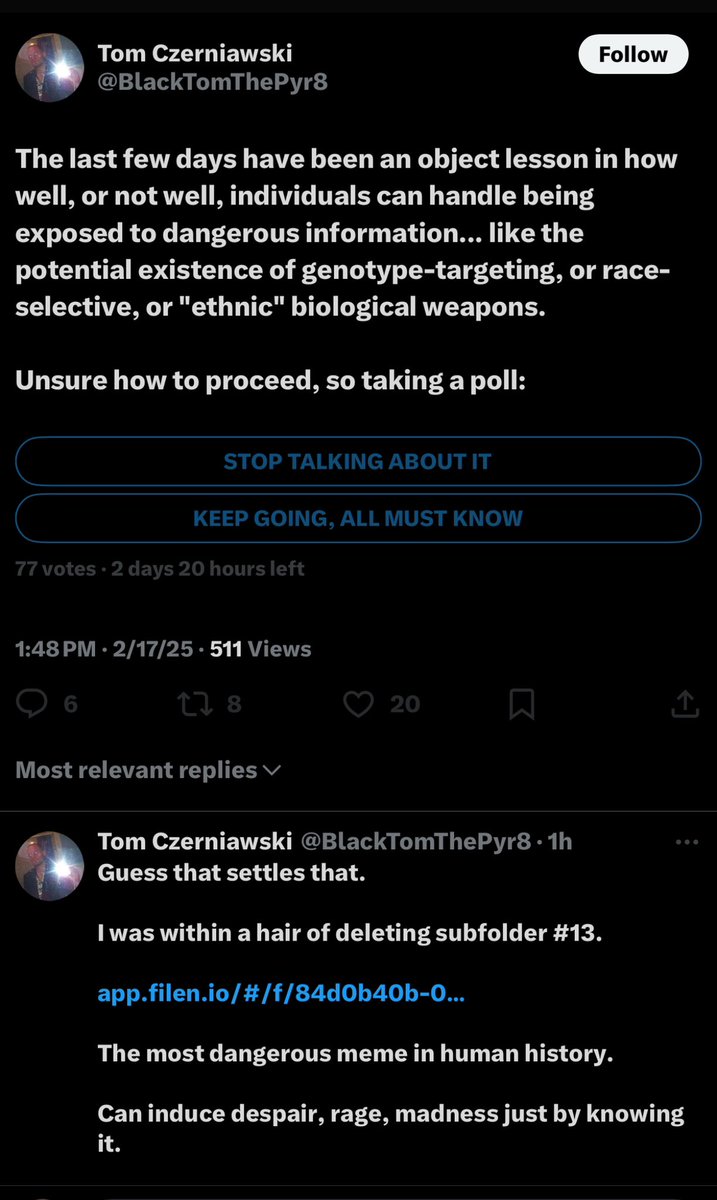Open the reply's three-dot overflow menu
Screen dimensions: 717x1200
[687, 842]
